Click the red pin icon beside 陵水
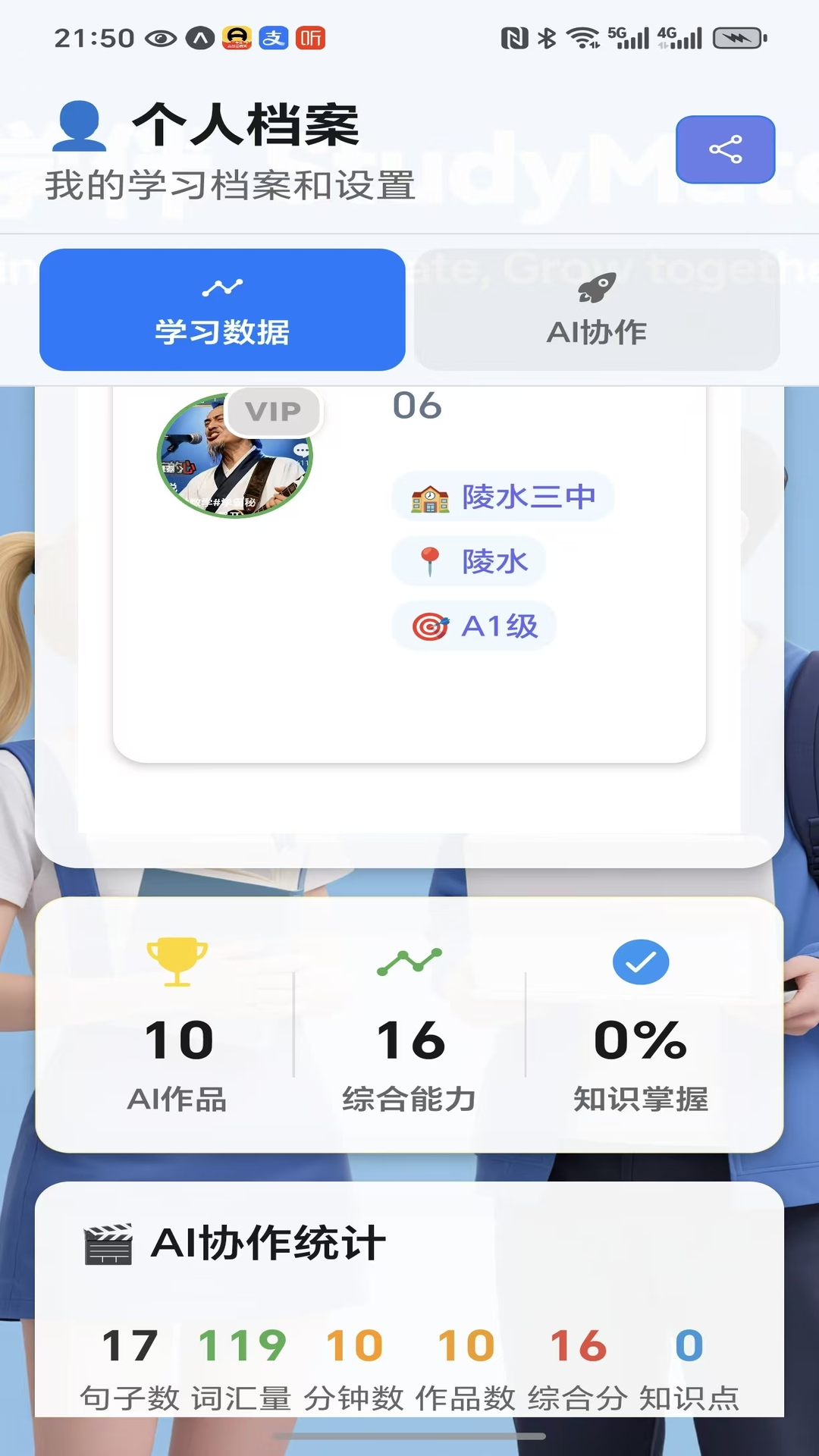 pos(428,560)
